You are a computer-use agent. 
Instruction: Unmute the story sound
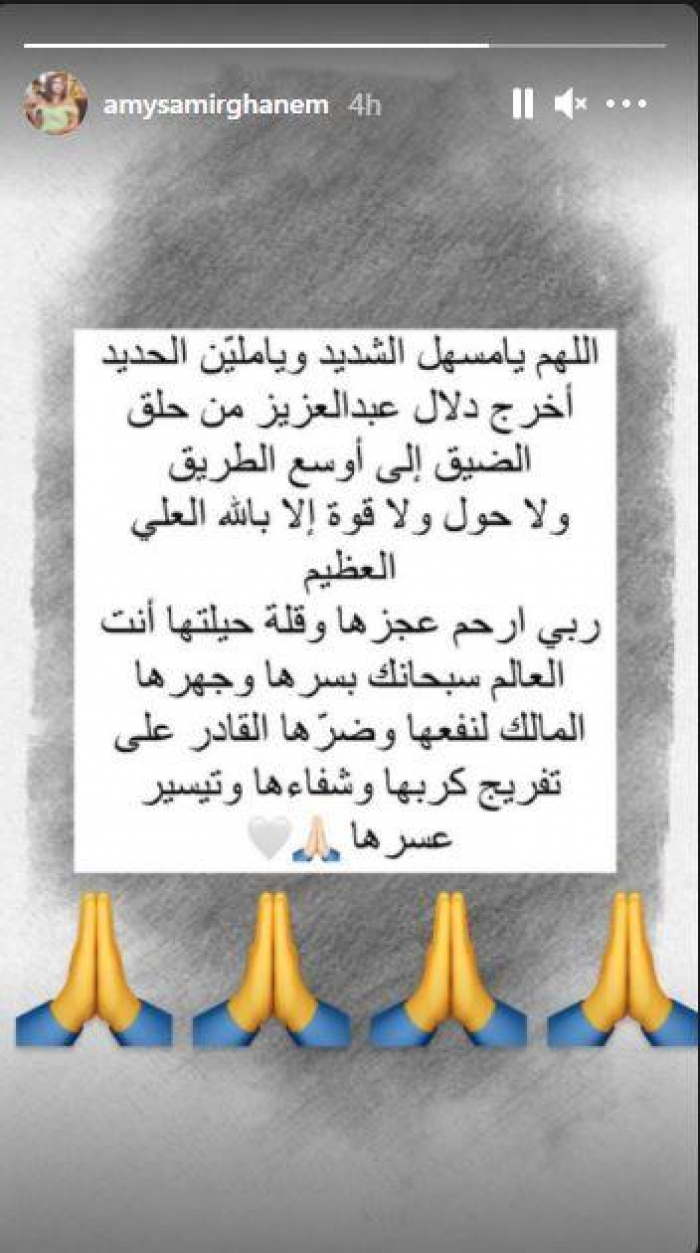coord(569,104)
